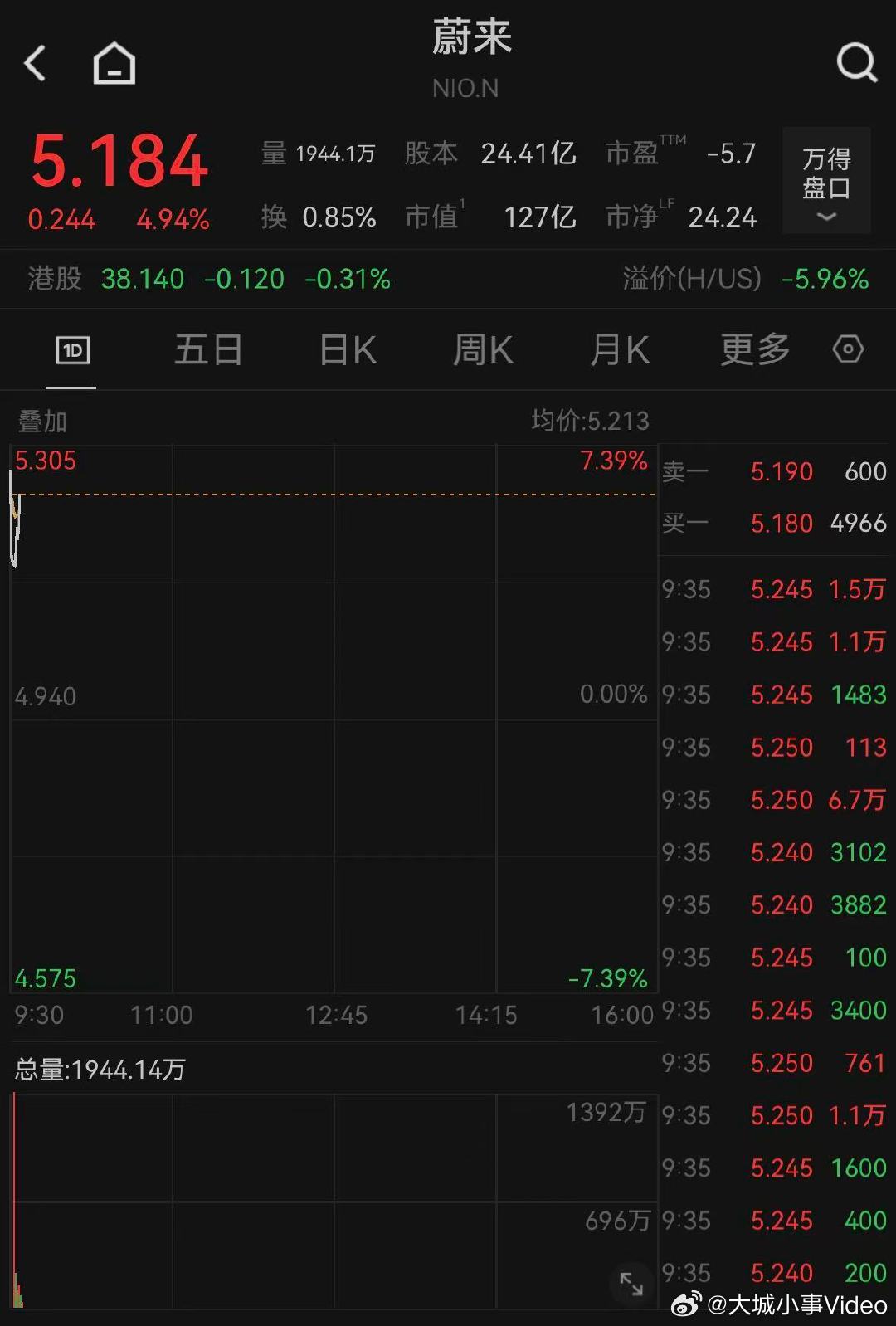Image resolution: width=896 pixels, height=1326 pixels.
Task: Select the 日K daily candlestick tab
Action: (347, 349)
